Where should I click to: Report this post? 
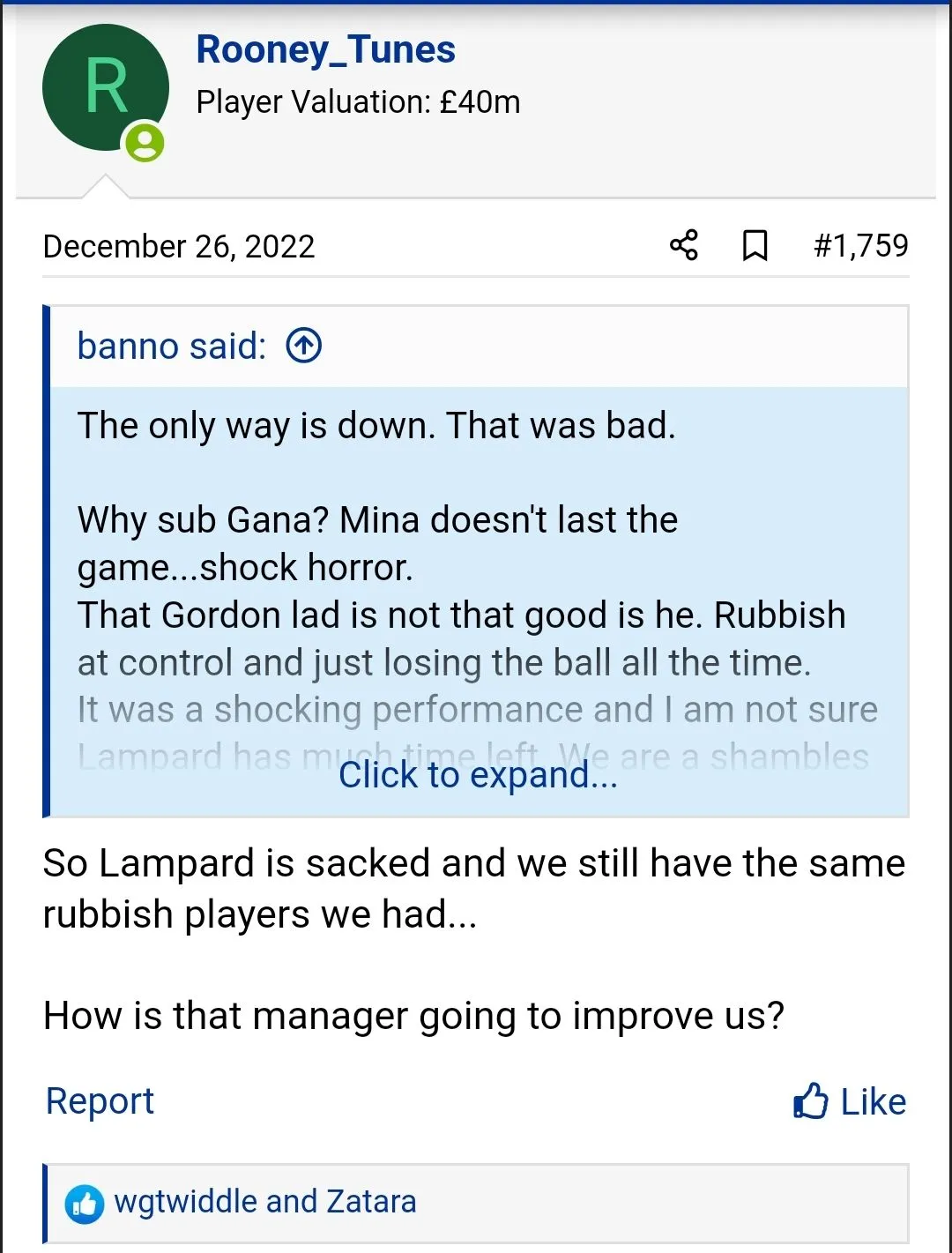[100, 1101]
